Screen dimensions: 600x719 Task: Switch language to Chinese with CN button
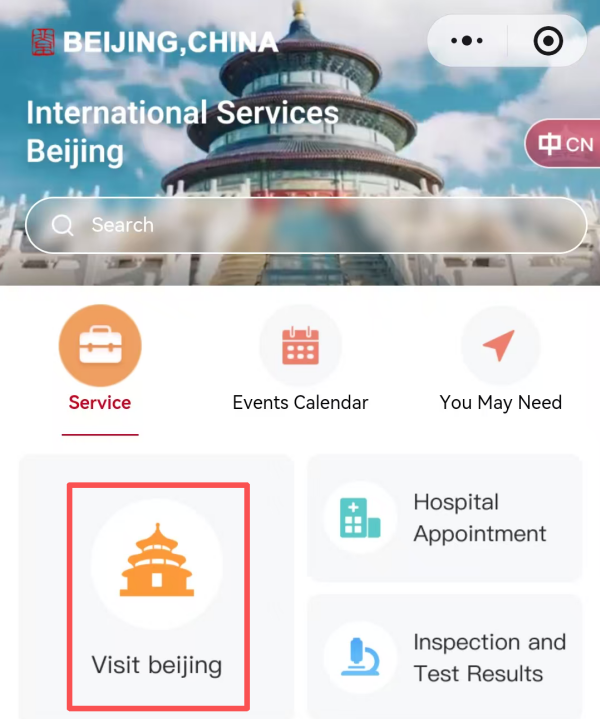pos(564,145)
